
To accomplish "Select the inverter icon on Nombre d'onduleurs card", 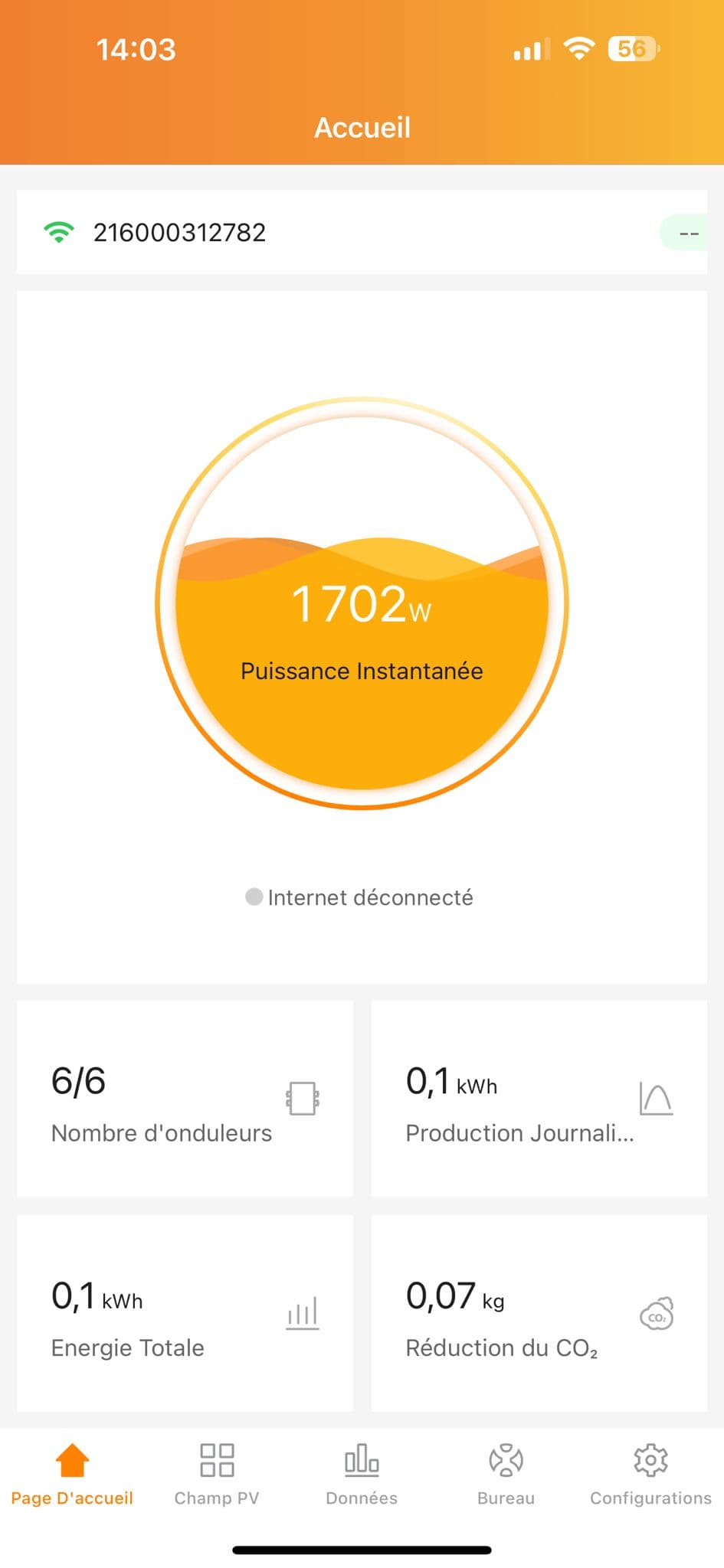I will [301, 1099].
